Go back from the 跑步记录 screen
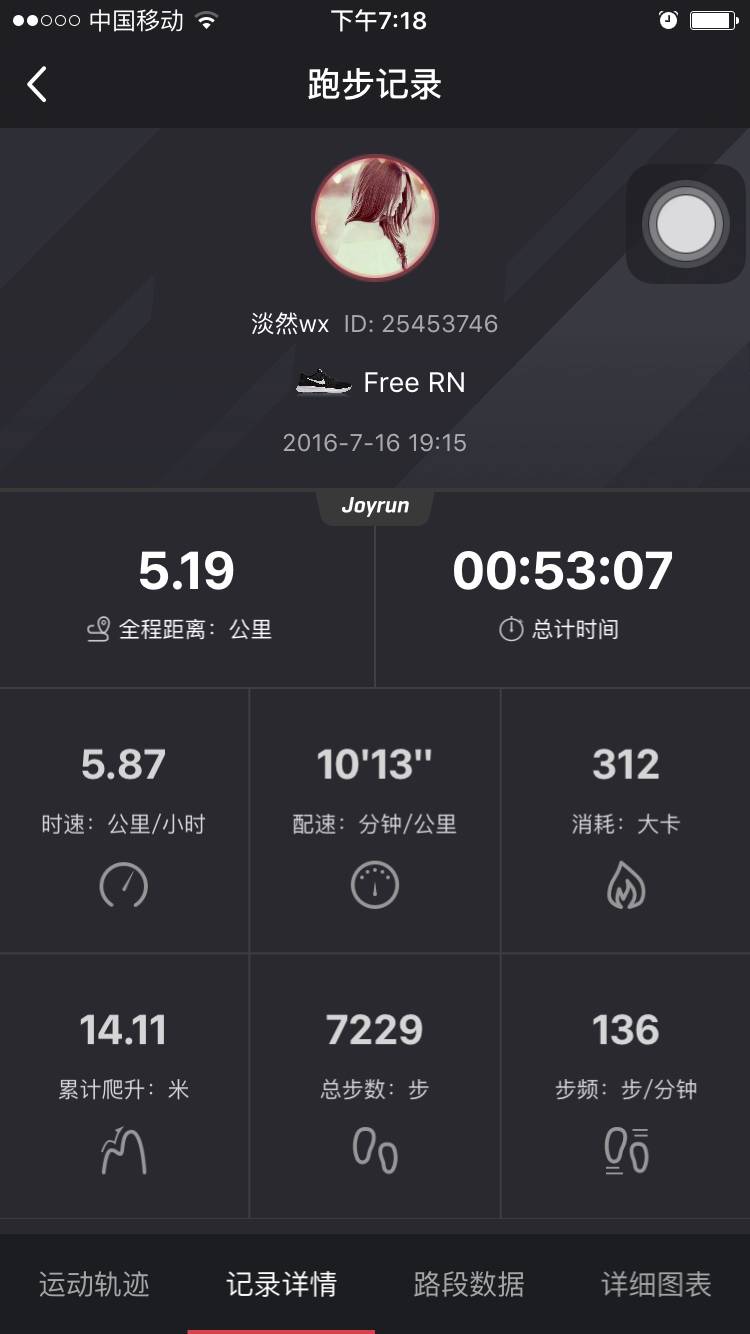This screenshot has width=750, height=1334. point(37,85)
